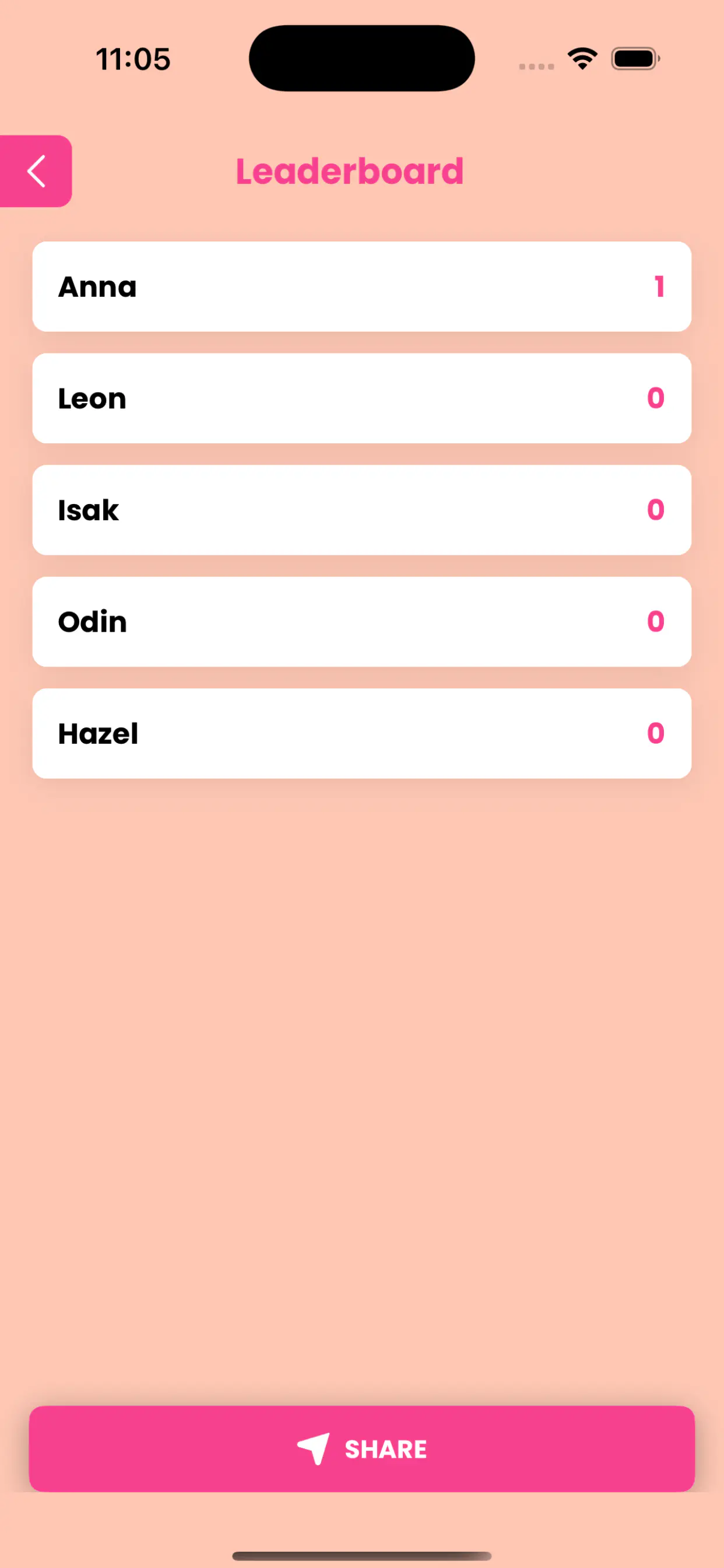Select Leon's leaderboard entry
Viewport: 724px width, 1568px height.
[x=361, y=398]
